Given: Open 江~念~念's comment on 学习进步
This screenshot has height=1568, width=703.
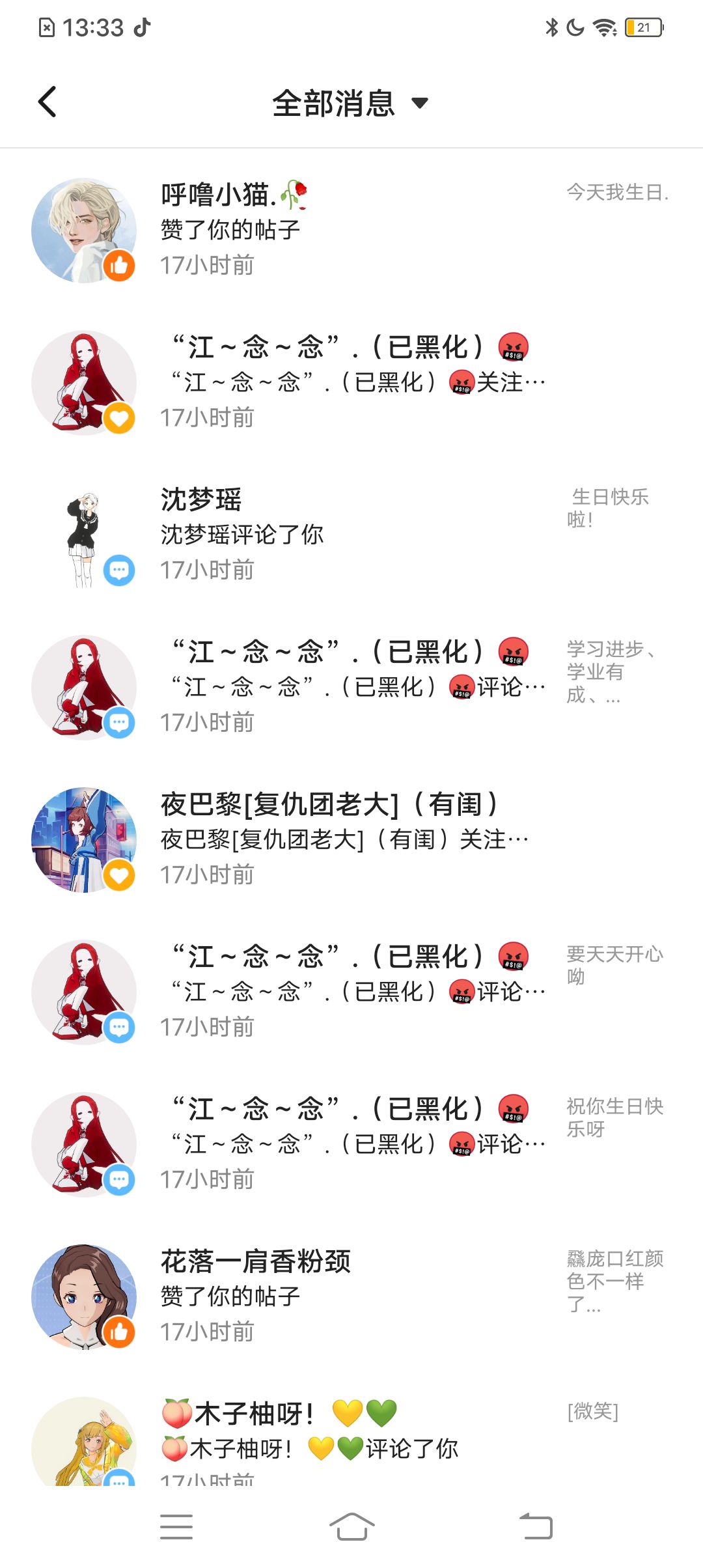Looking at the screenshot, I should coord(351,687).
